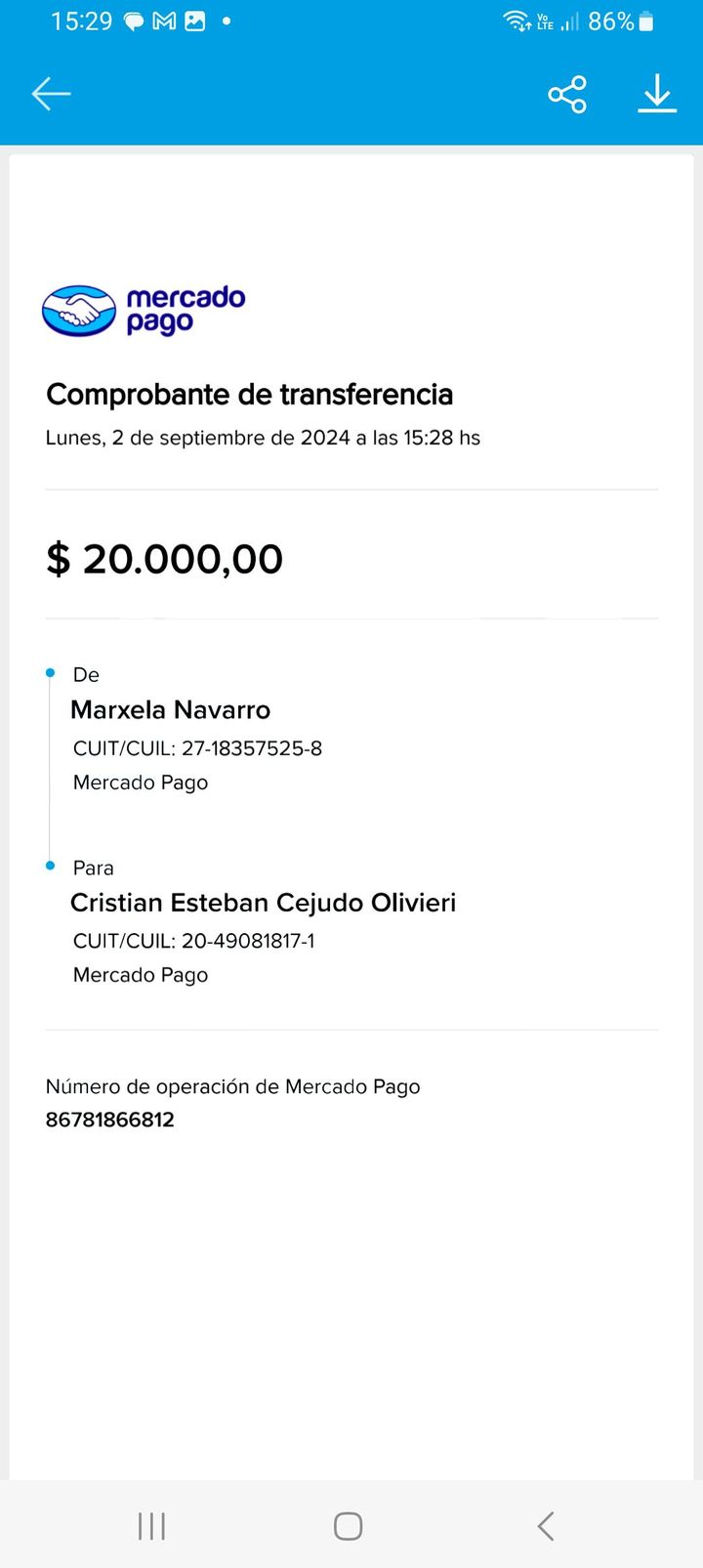Download the transfer receipt
The image size is (703, 1568).
pos(657,94)
